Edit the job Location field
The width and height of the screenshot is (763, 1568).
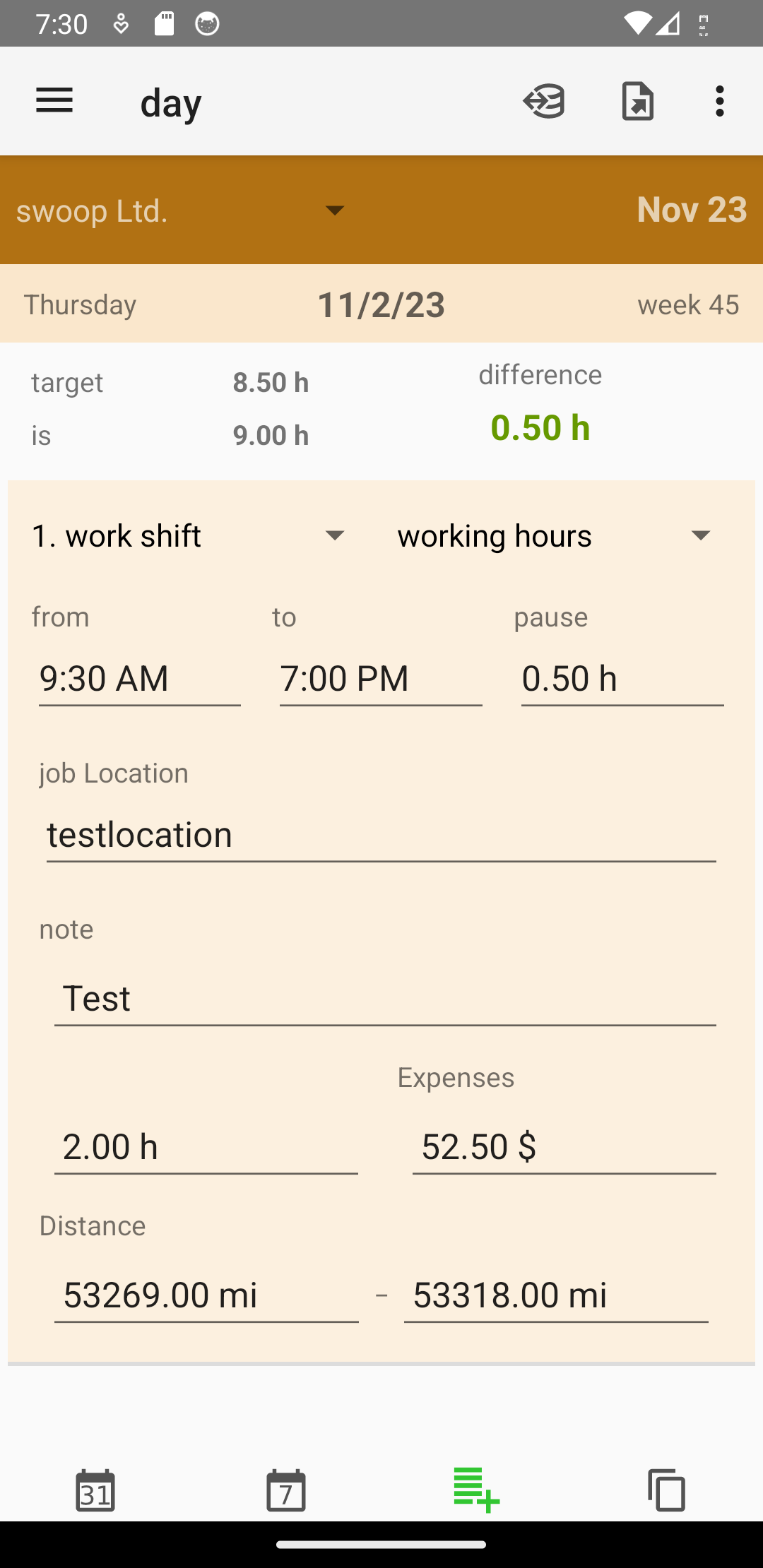point(381,835)
